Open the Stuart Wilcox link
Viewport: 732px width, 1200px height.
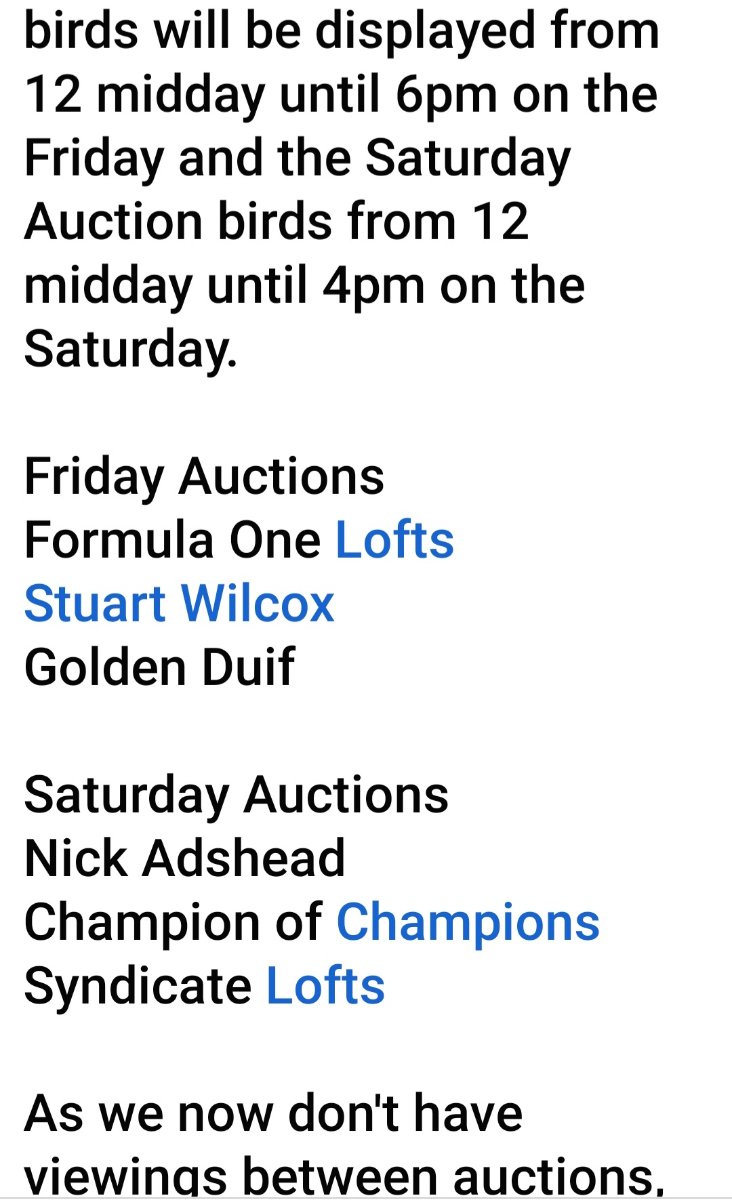(179, 604)
